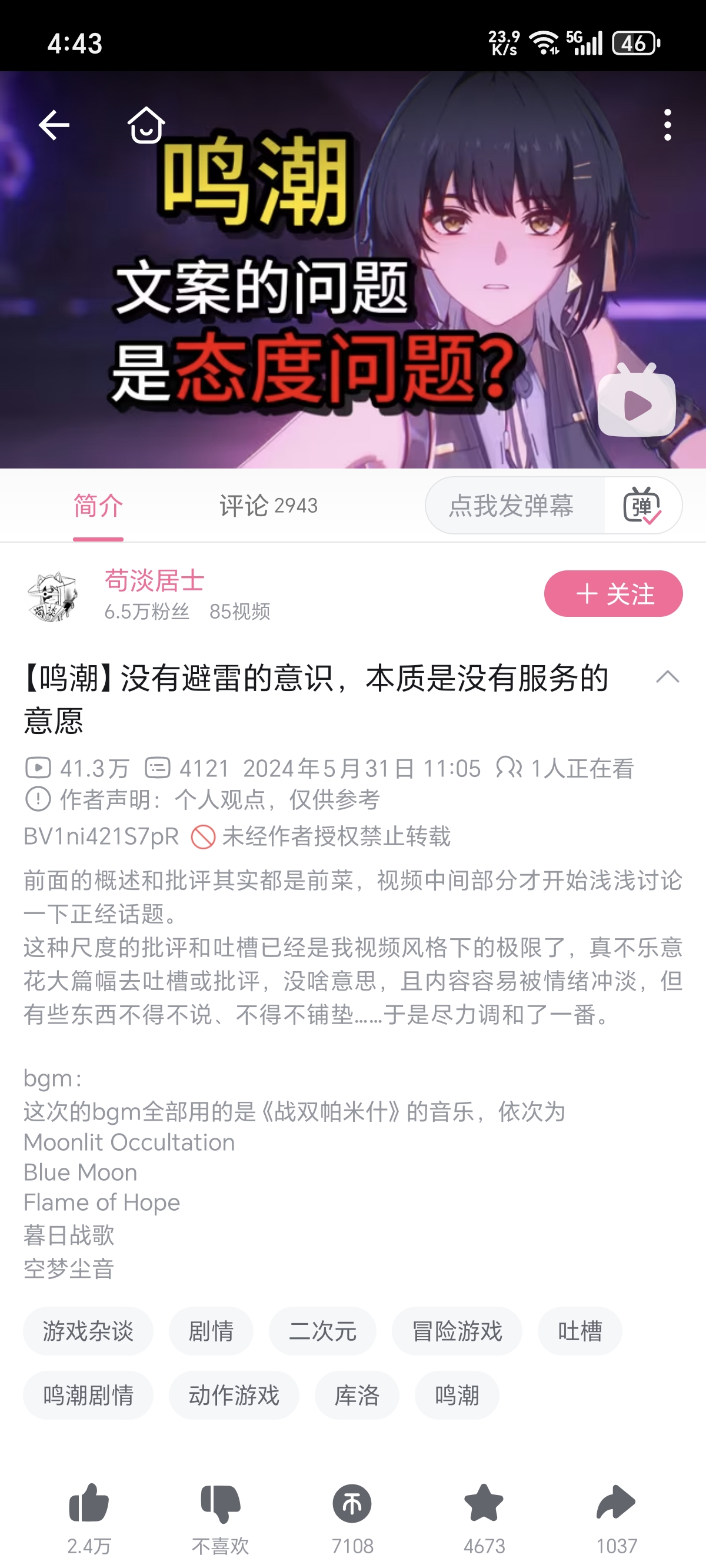
Task: Toggle the 弹 danmaku switch icon
Action: coord(642,505)
